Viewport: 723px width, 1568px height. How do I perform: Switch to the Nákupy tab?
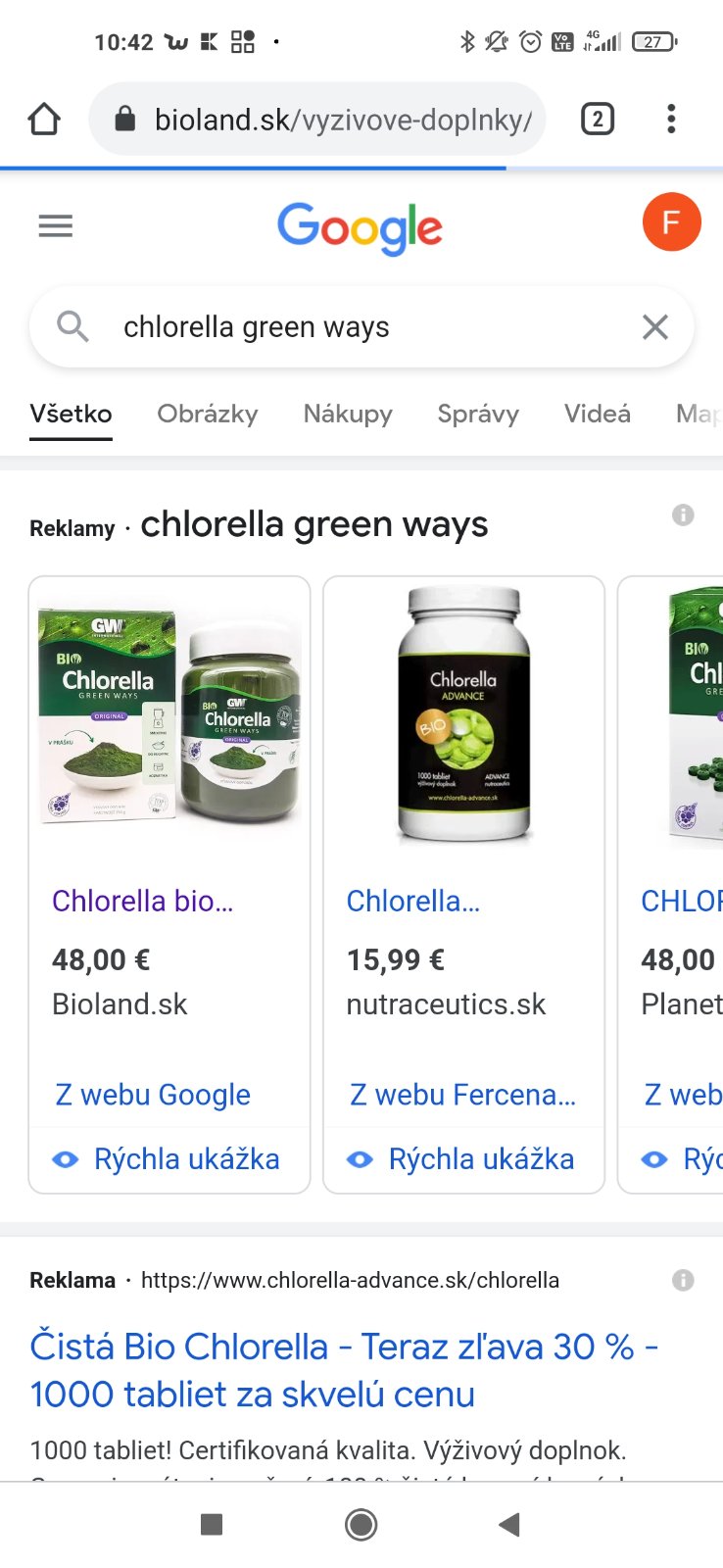[x=348, y=414]
